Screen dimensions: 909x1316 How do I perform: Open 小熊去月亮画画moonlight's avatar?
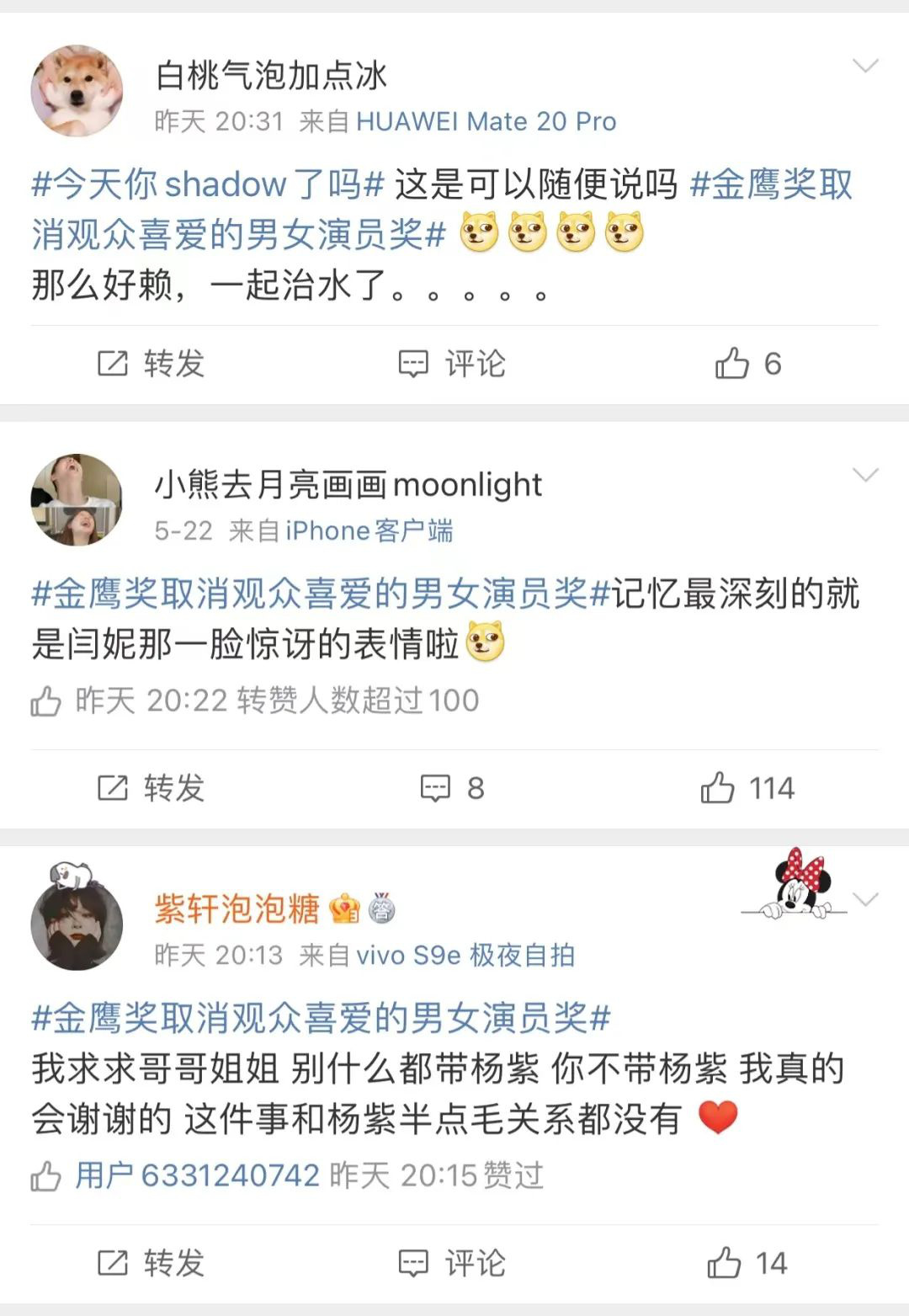[77, 500]
